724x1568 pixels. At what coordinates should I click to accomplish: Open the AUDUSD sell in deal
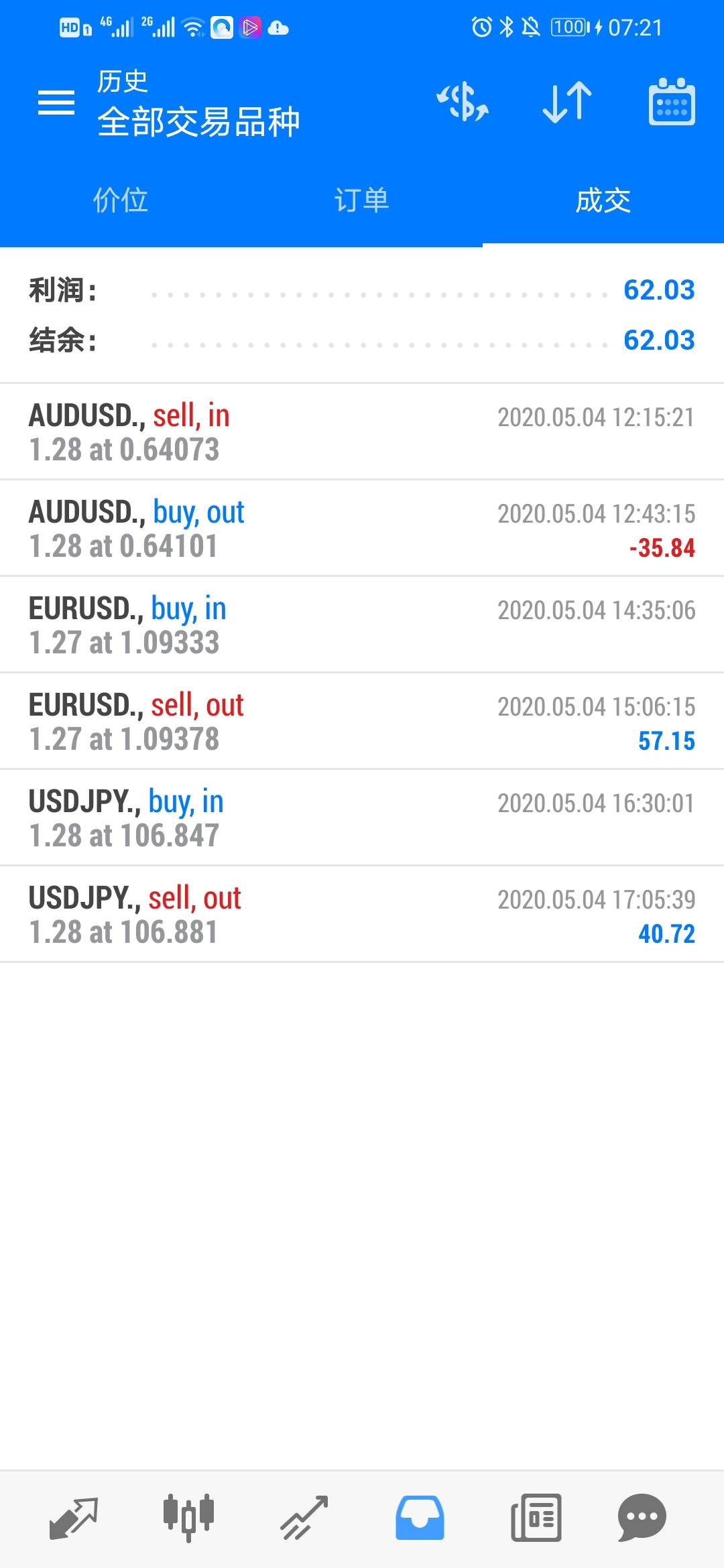[x=362, y=432]
